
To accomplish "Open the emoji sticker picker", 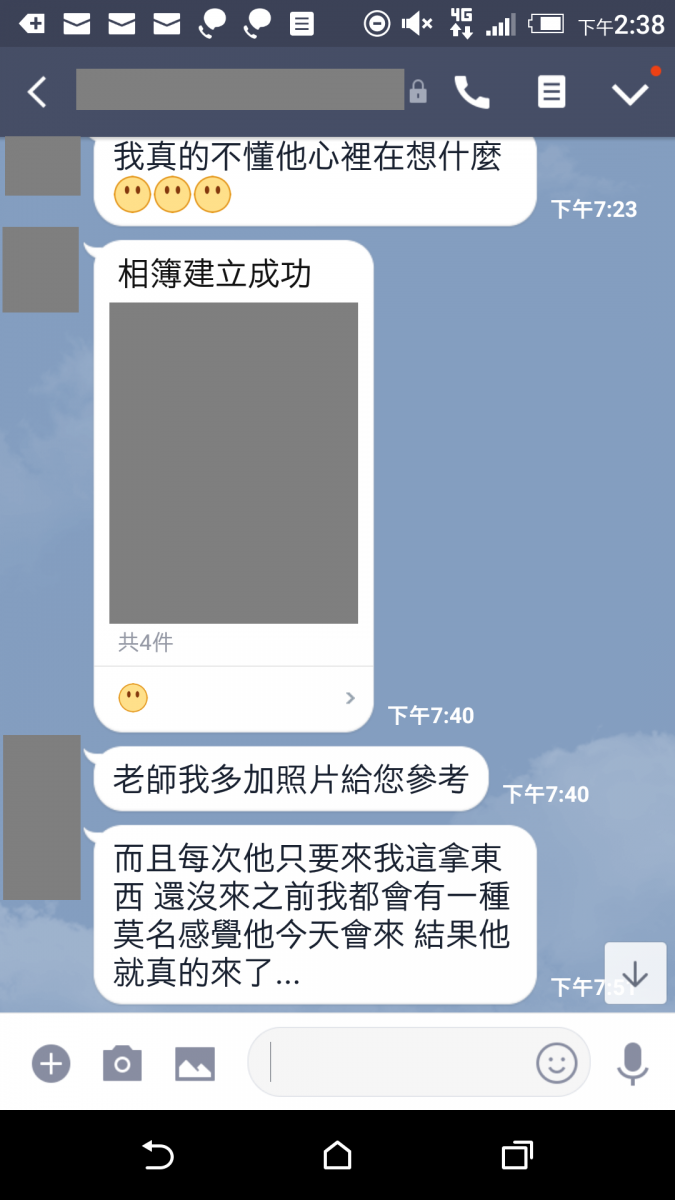I will tap(557, 1062).
